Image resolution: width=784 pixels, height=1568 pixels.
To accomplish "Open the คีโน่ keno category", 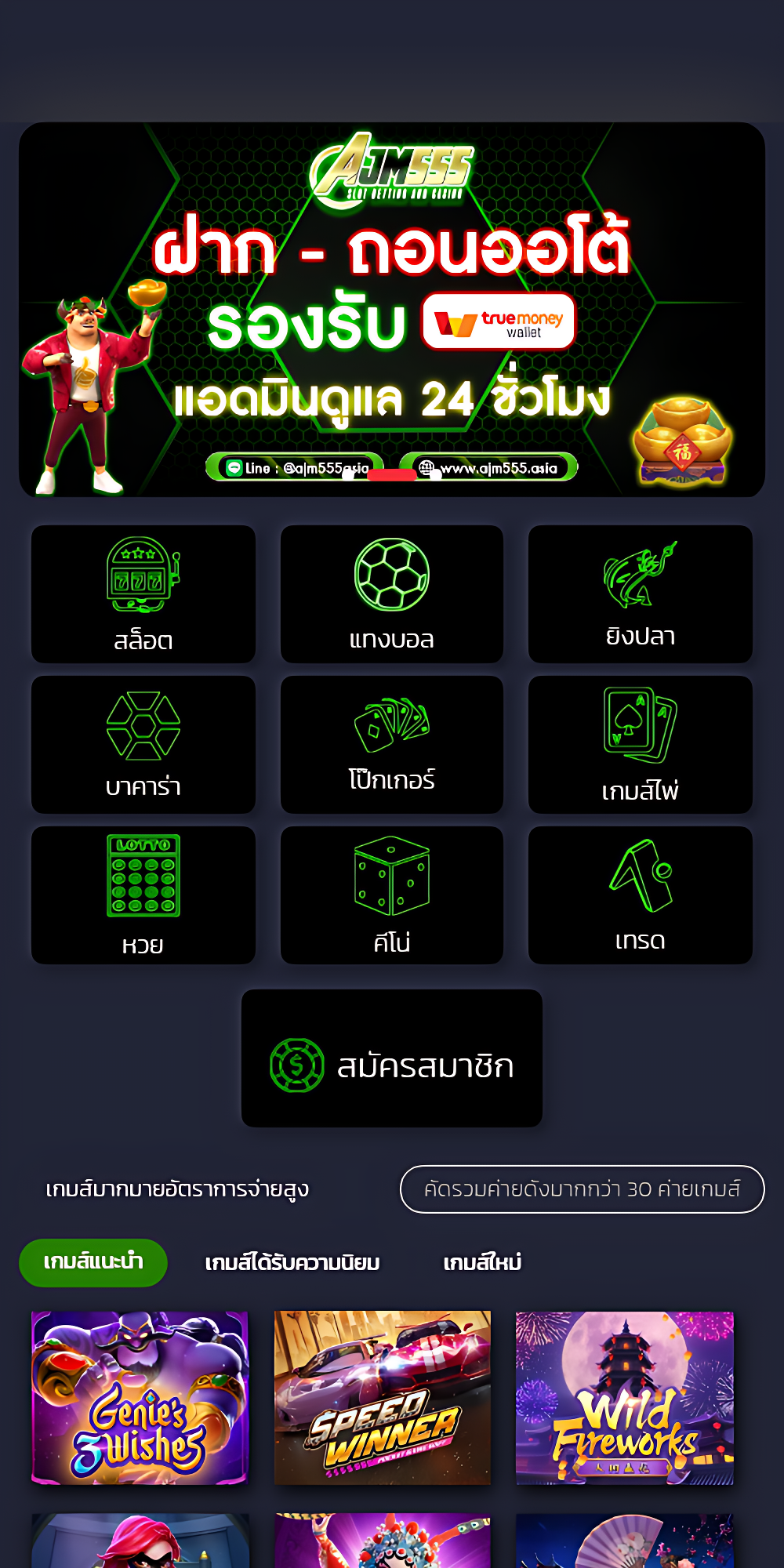I will point(392,895).
